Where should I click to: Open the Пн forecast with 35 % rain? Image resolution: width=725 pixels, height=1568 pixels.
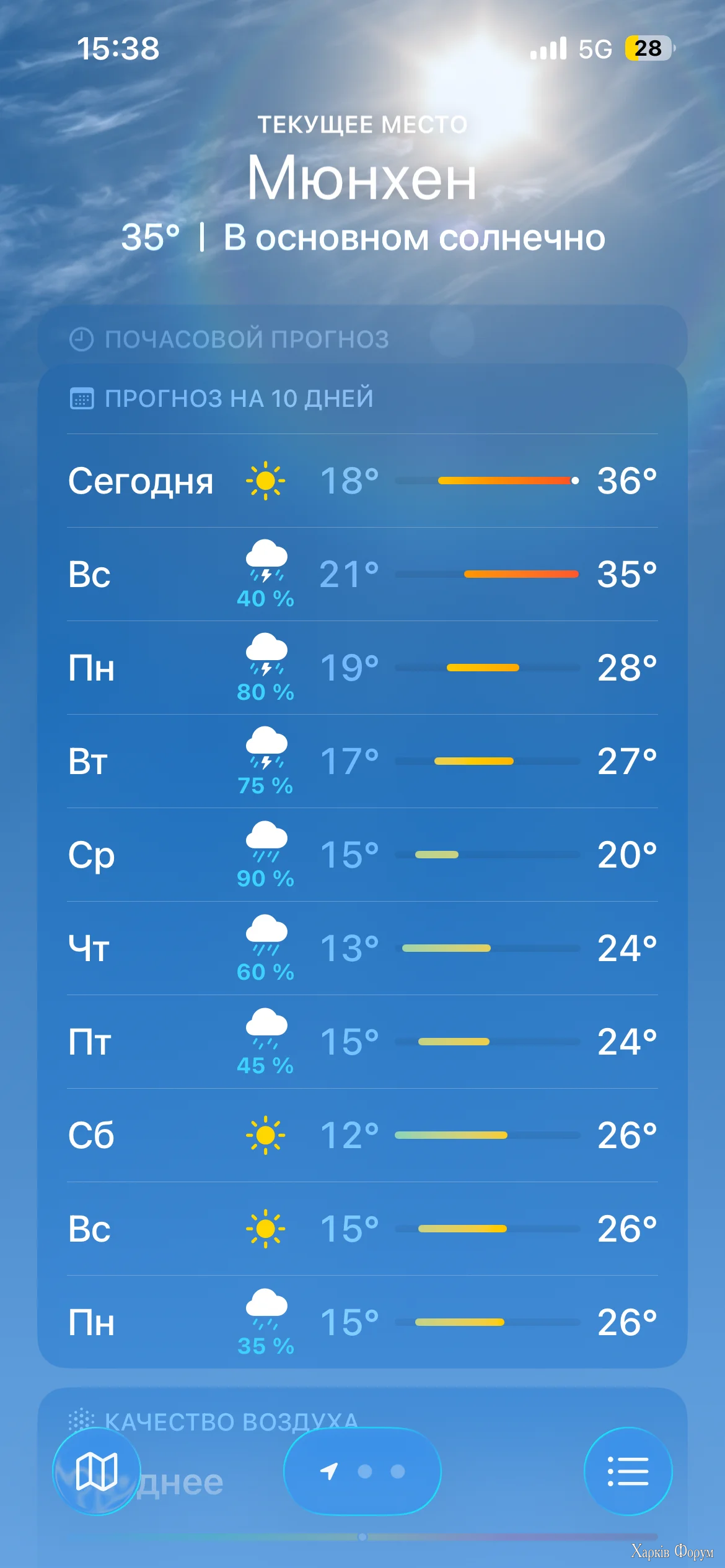coord(362,1322)
